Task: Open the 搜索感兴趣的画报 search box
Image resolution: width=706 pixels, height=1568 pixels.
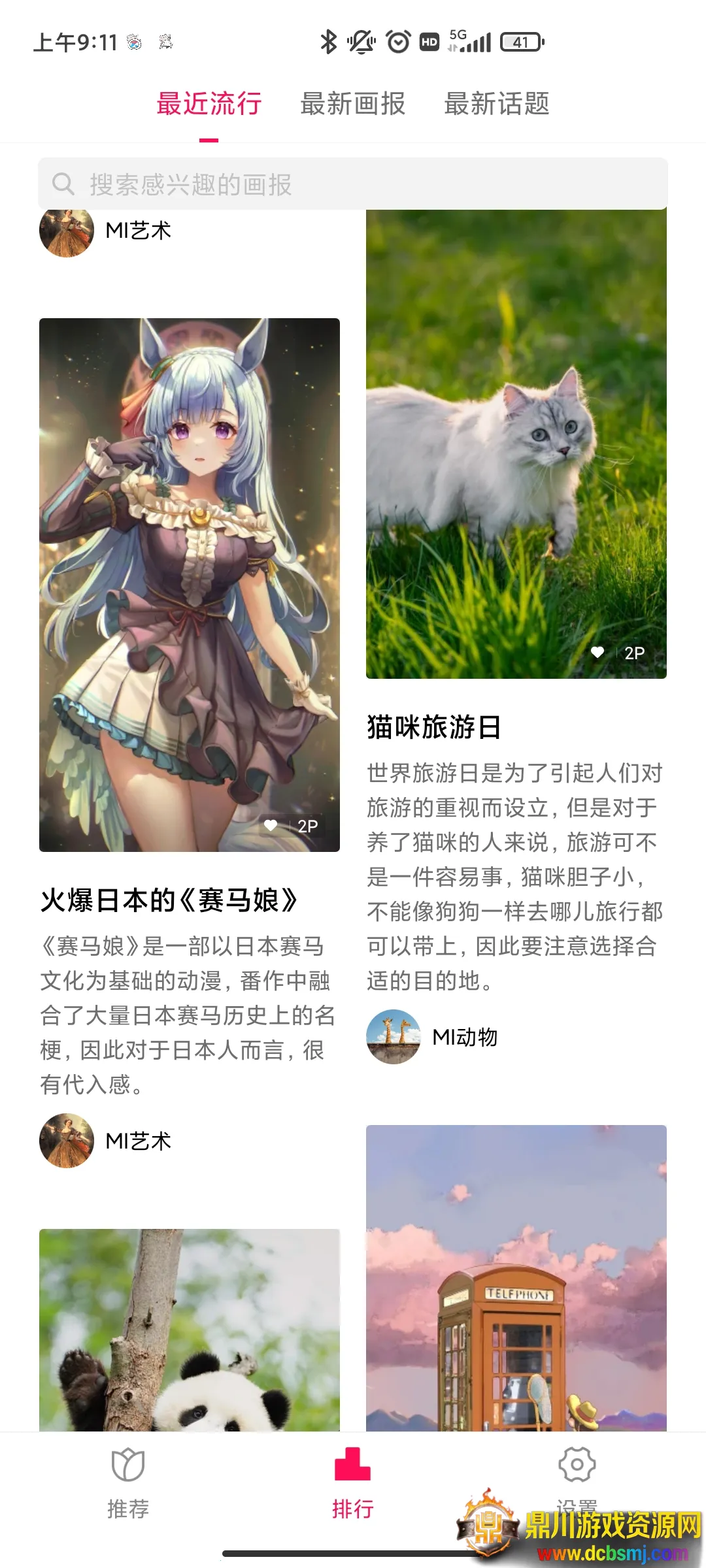Action: click(x=353, y=184)
